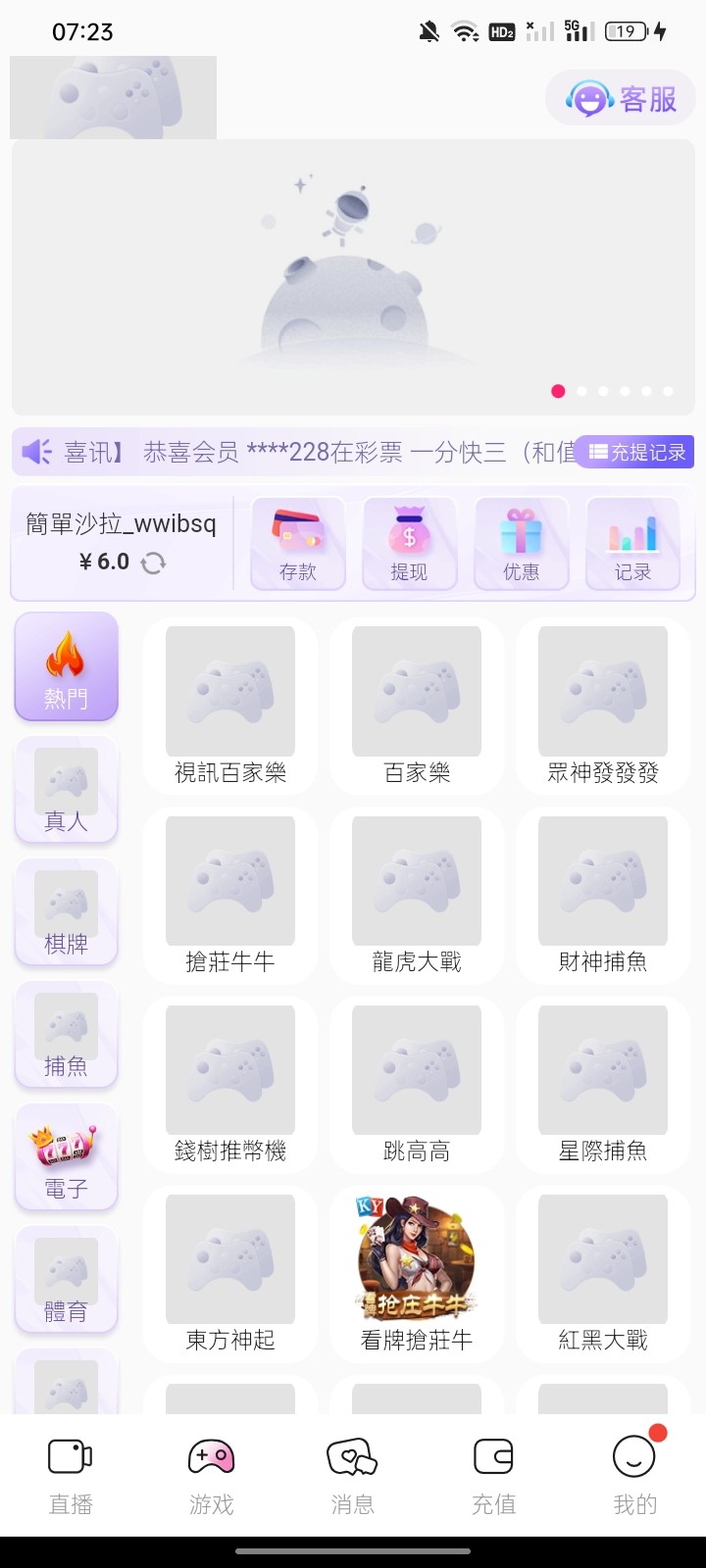The image size is (706, 1568).
Task: Launch the 眾神發發發 game
Action: click(x=603, y=706)
